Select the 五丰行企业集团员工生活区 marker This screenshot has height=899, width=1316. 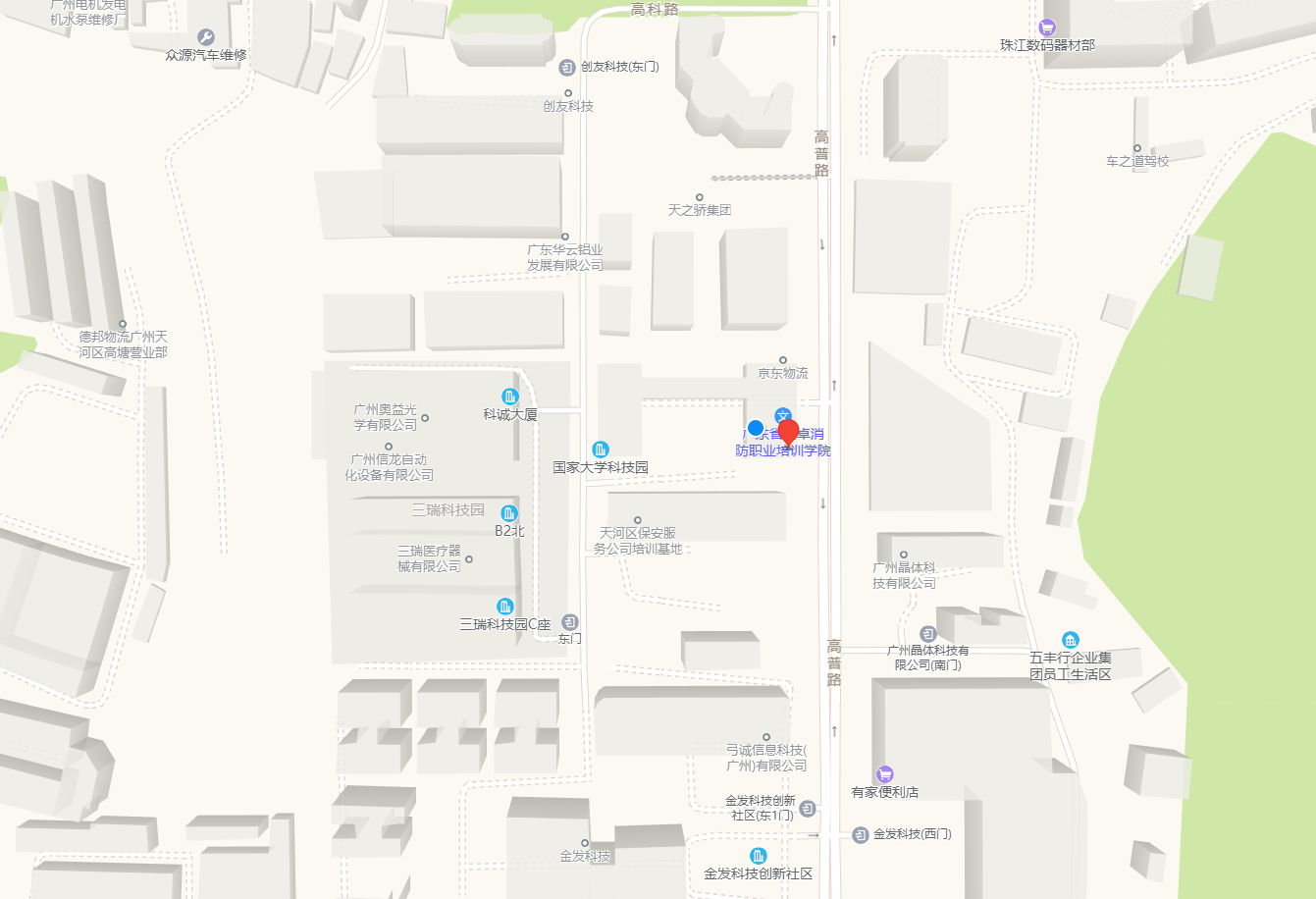point(1071,640)
